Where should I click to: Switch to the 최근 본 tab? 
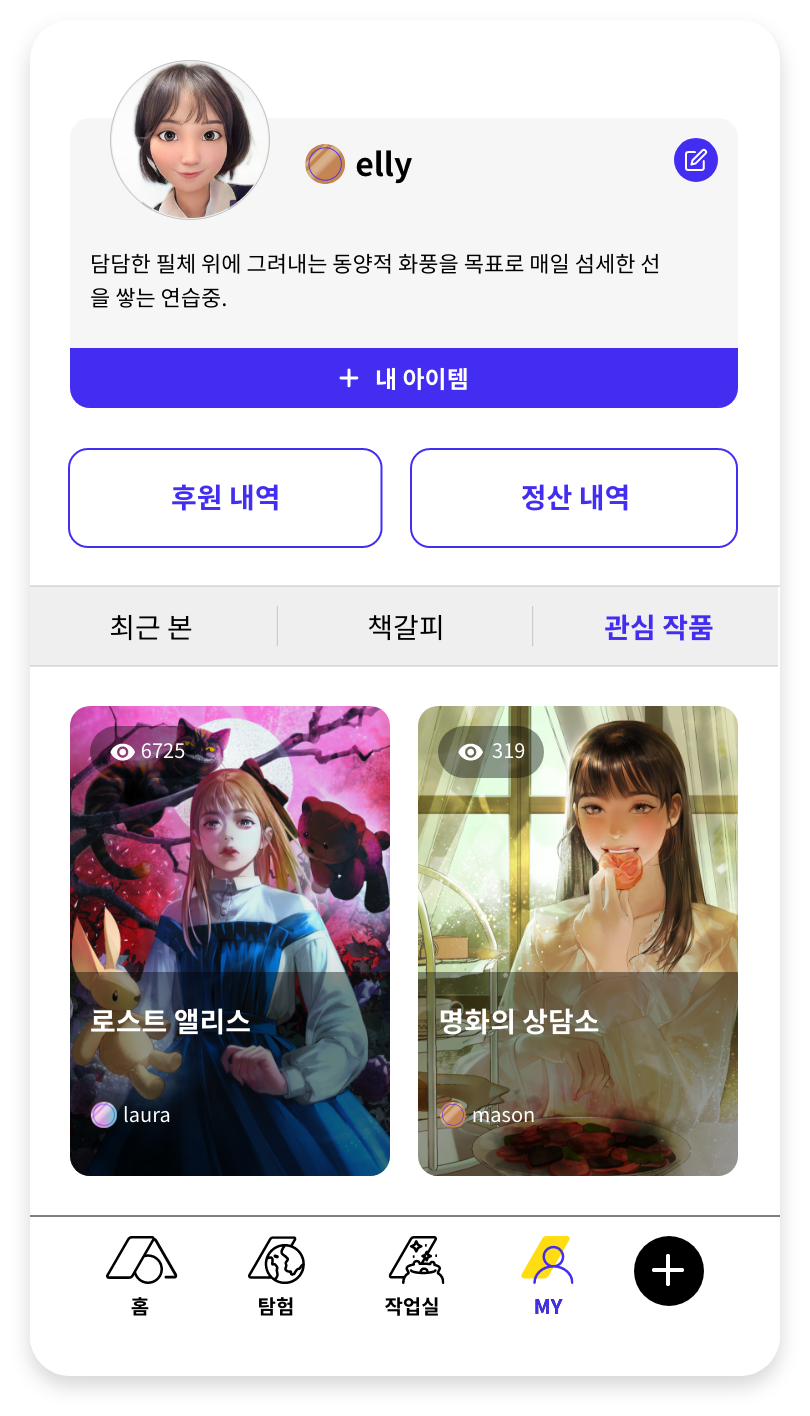[151, 627]
